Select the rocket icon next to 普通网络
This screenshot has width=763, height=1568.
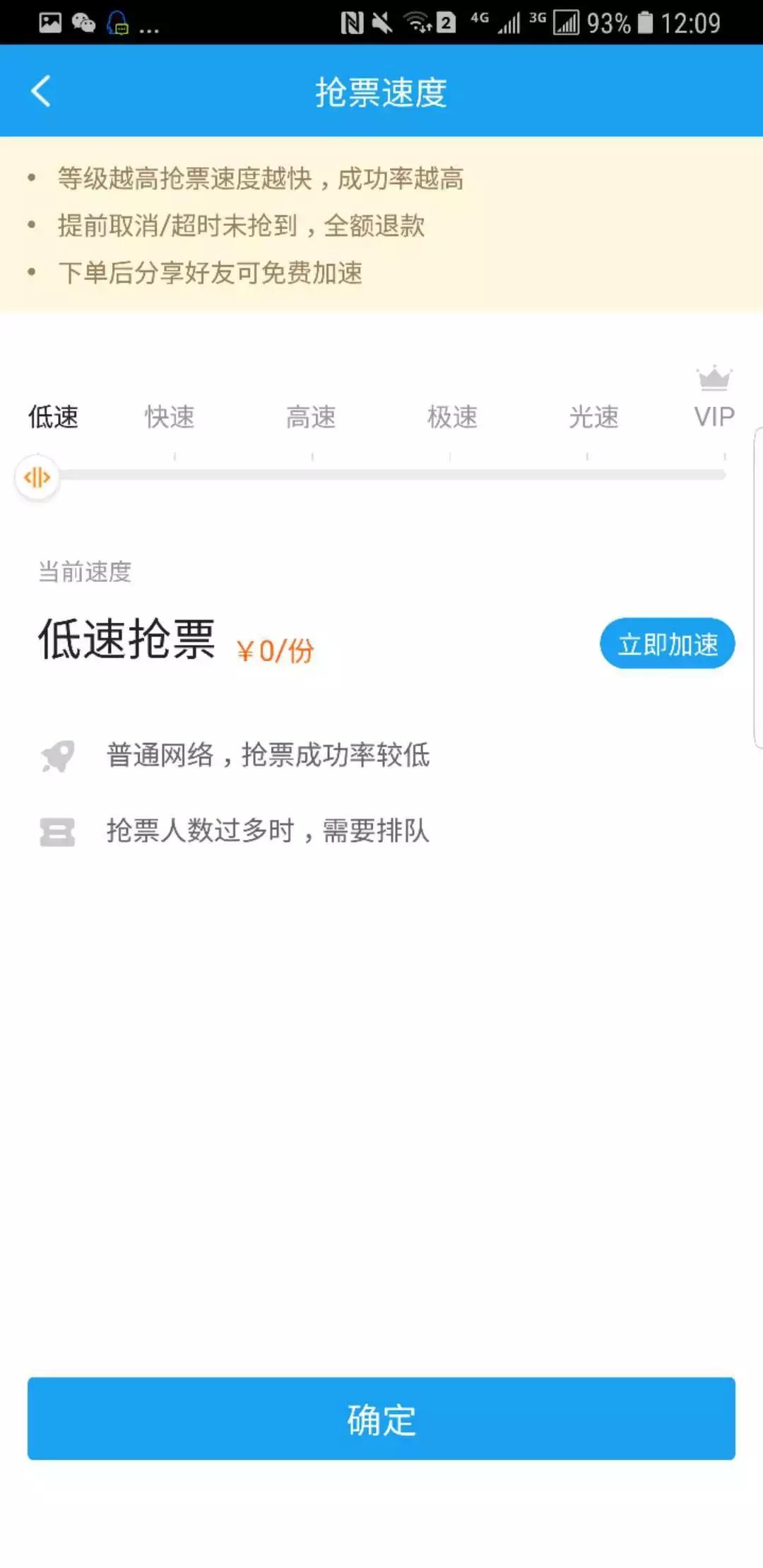pyautogui.click(x=58, y=755)
